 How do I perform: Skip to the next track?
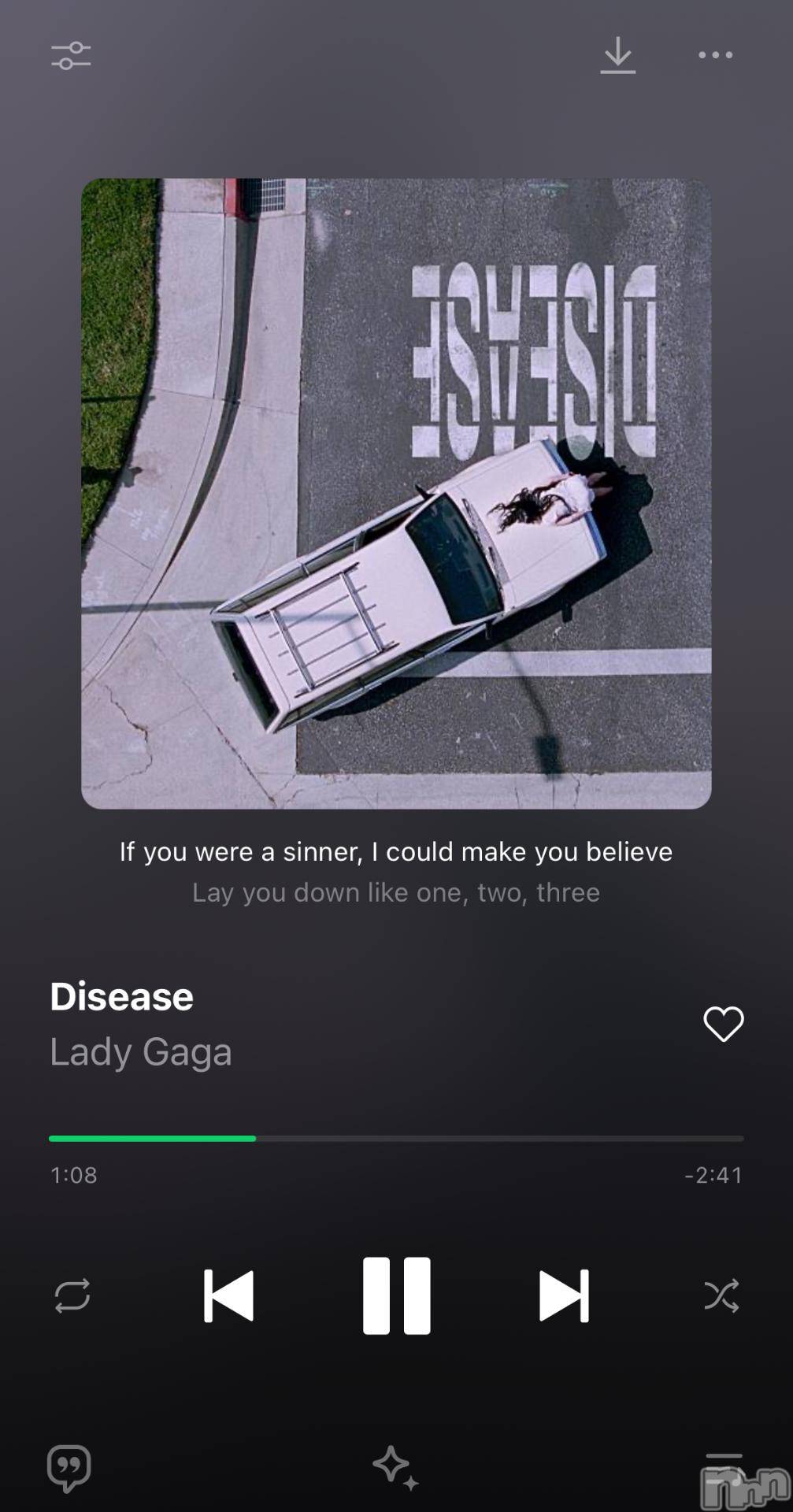(564, 1295)
